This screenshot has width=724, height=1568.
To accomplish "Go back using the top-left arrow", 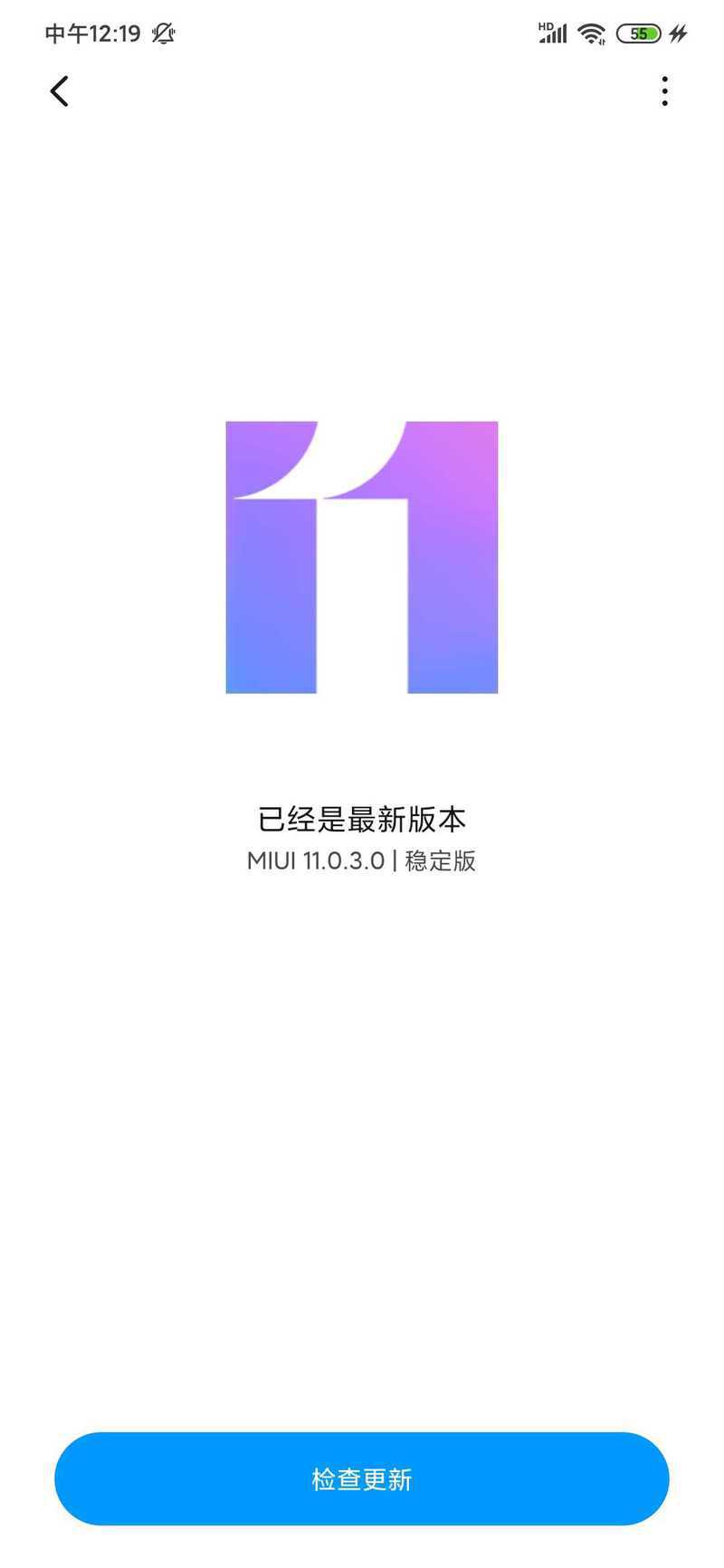I will pyautogui.click(x=59, y=91).
